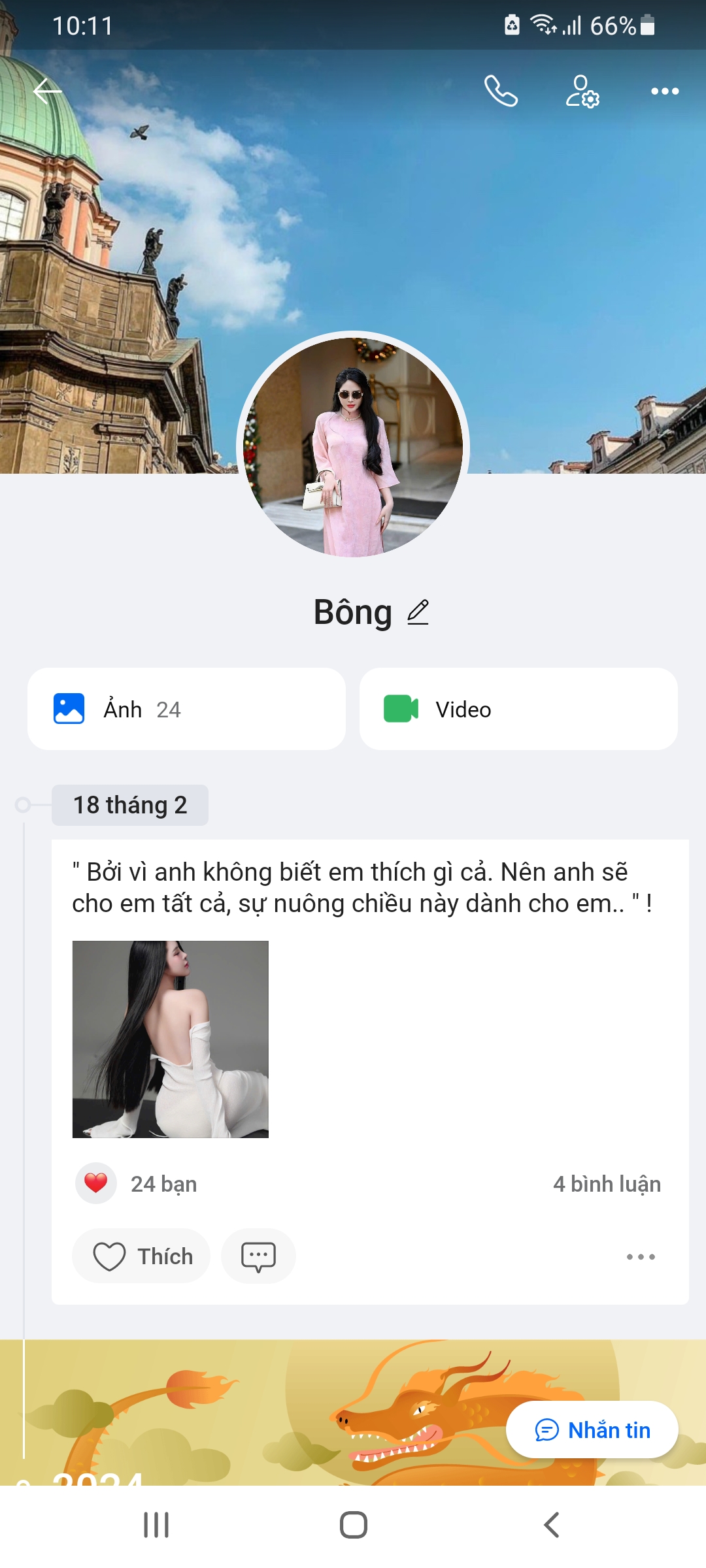Send a message via Nhắn tin
Image resolution: width=706 pixels, height=1568 pixels.
click(x=592, y=1430)
